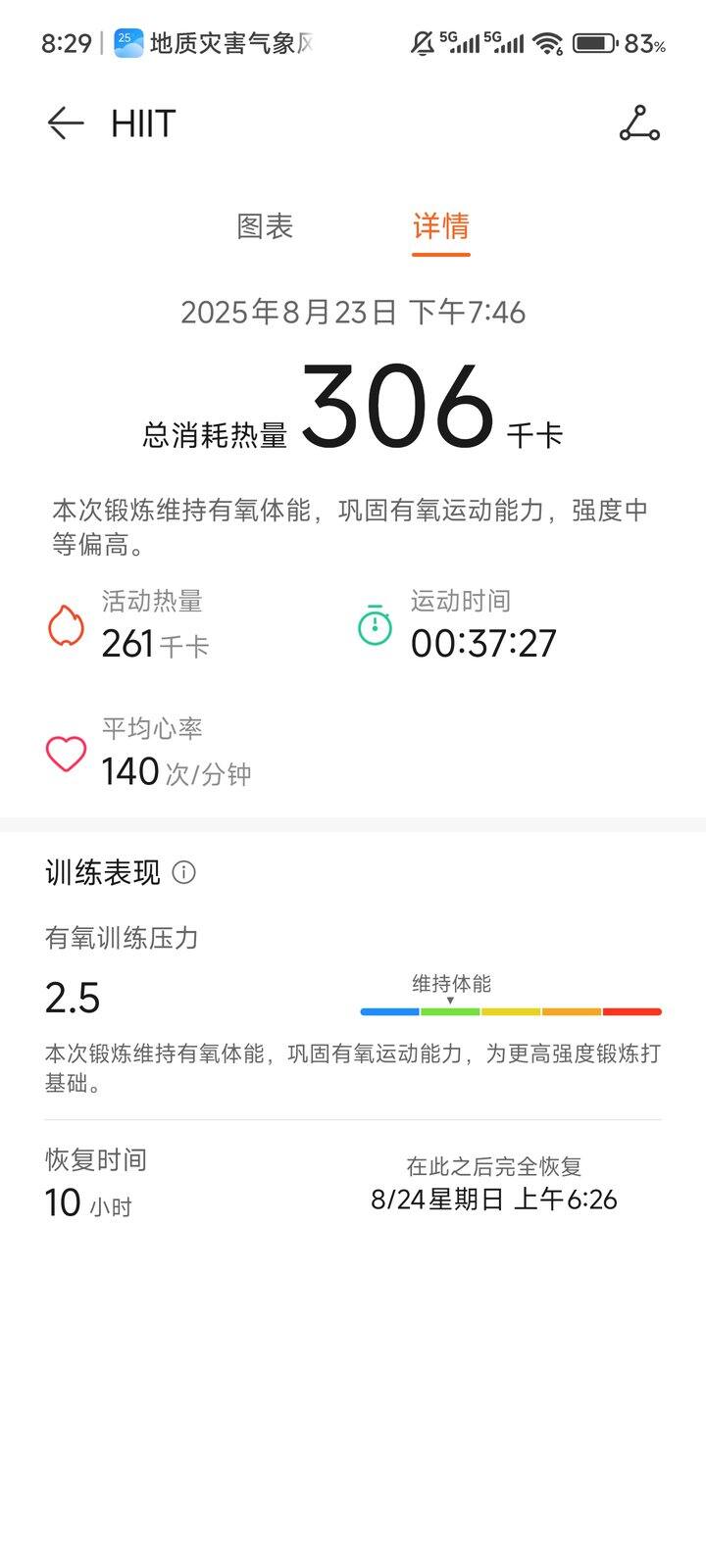The height and width of the screenshot is (1568, 706).
Task: Select the 详情 tab
Action: pos(441,226)
